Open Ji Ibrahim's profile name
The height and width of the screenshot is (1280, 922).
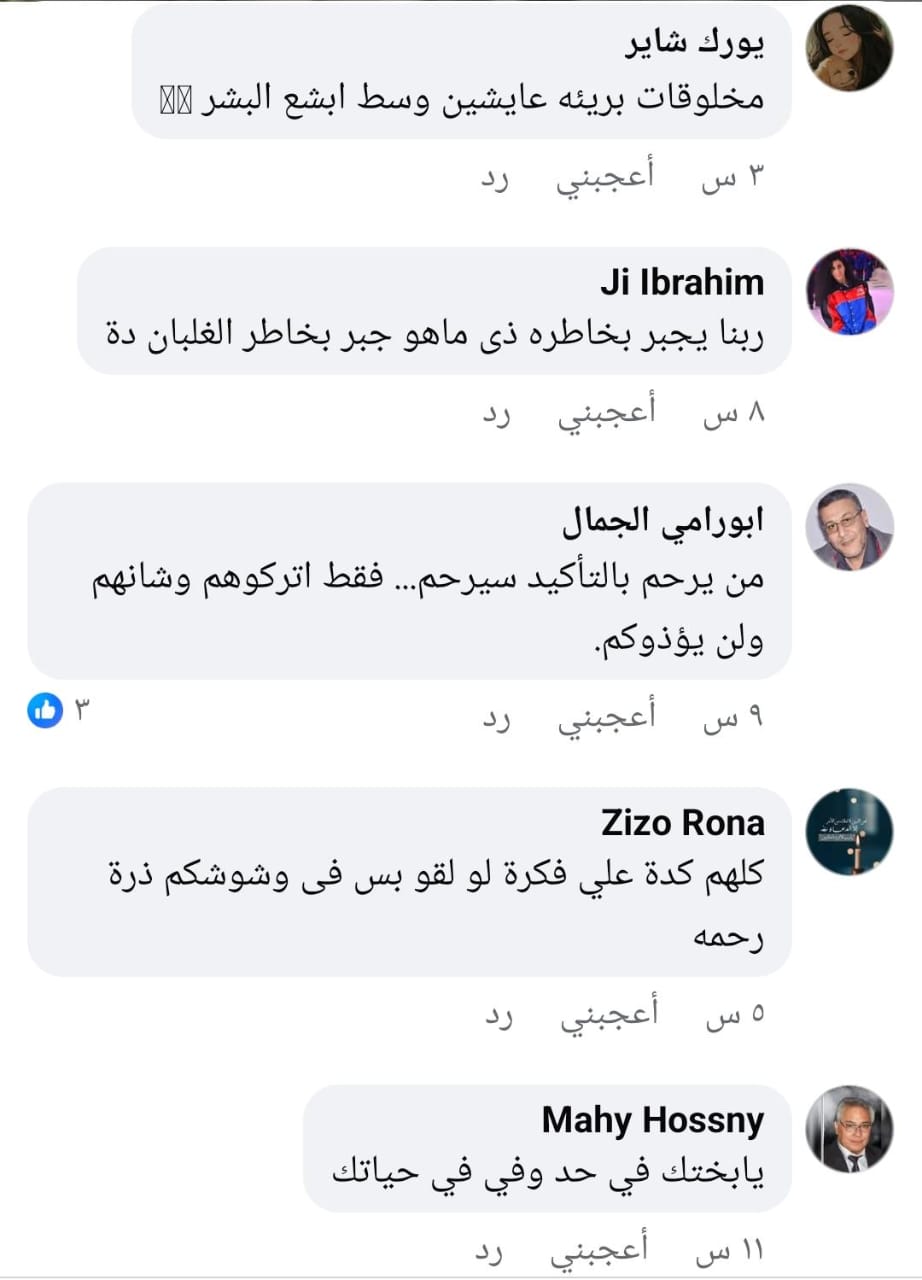(682, 283)
